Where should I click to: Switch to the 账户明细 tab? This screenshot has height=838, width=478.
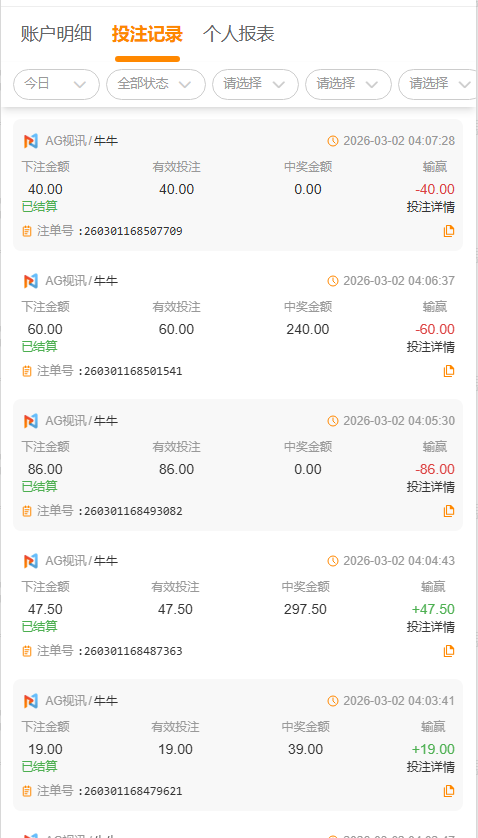(56, 34)
